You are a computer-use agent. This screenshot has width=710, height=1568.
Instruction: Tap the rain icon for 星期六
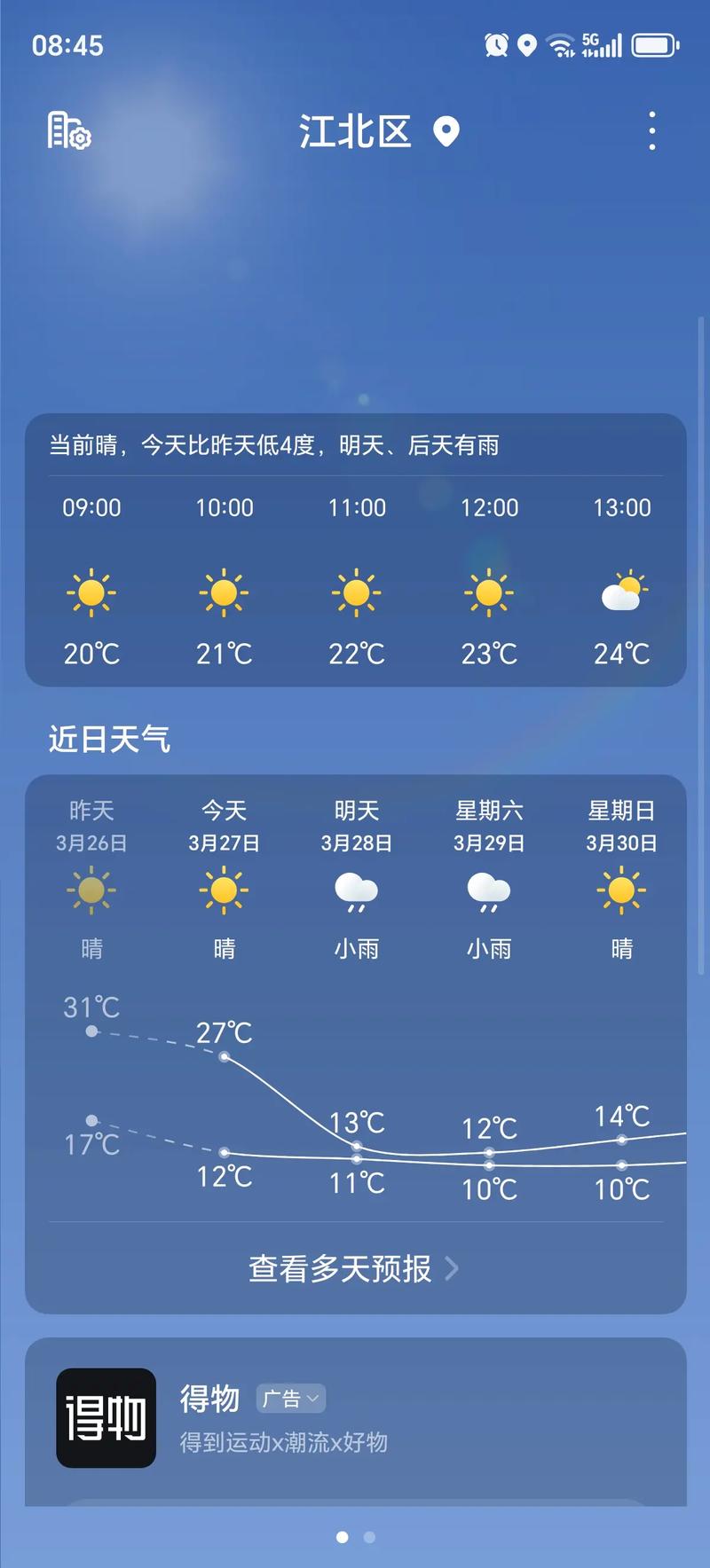(x=489, y=894)
